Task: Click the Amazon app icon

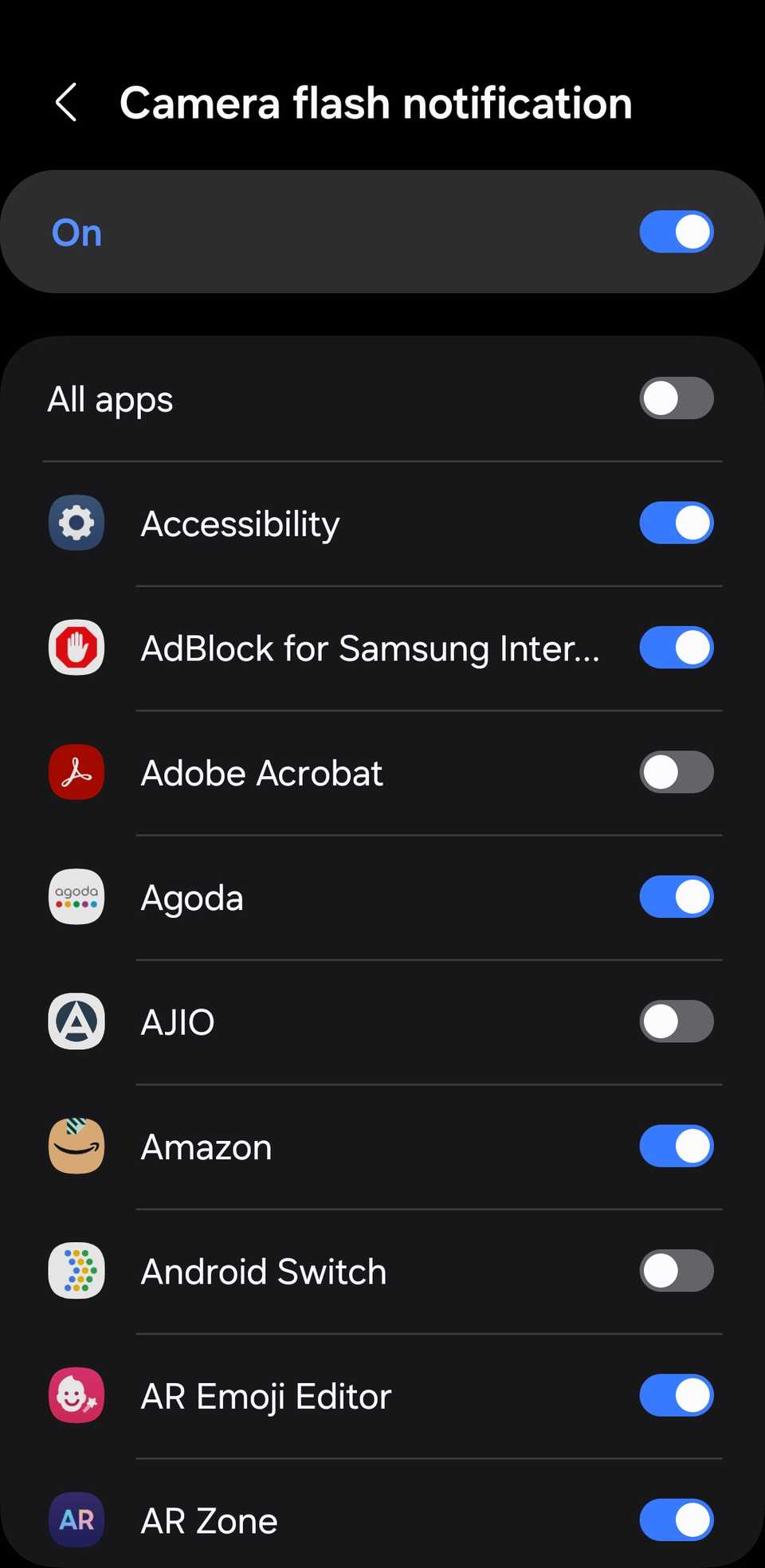Action: 76,1147
